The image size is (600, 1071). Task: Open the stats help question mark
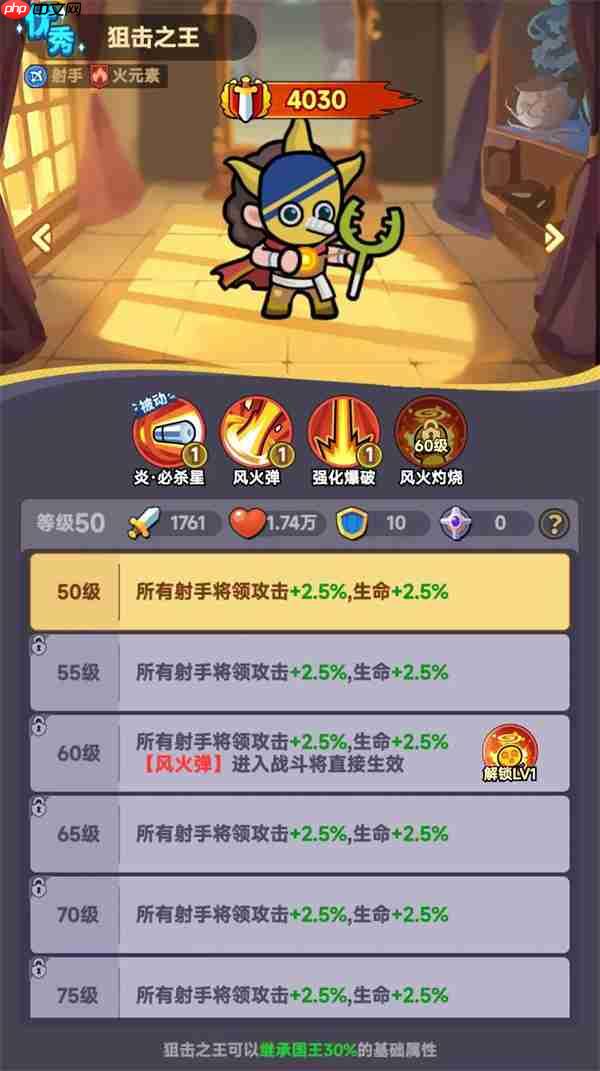(552, 522)
